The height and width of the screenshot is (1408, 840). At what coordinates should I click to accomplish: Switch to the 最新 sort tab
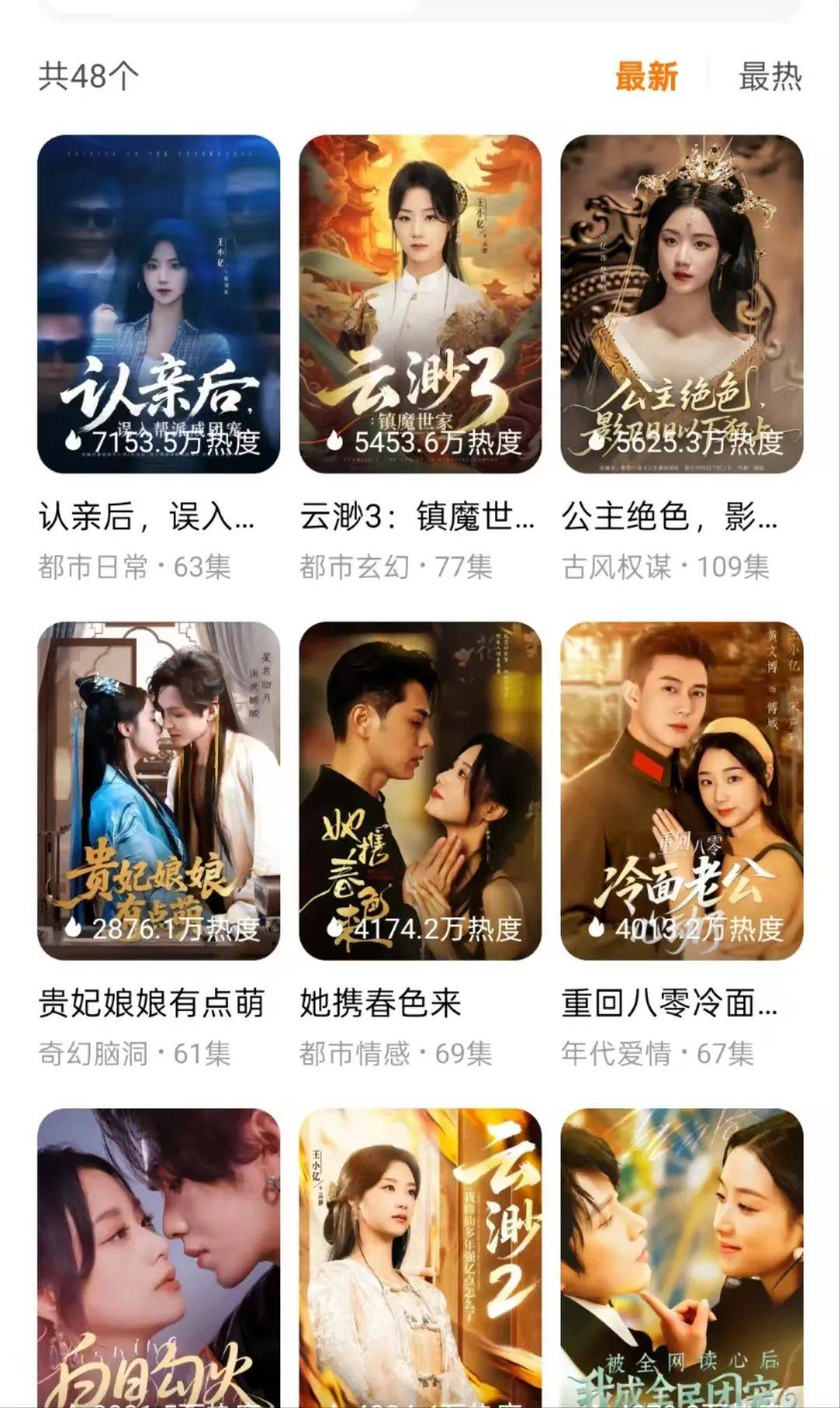coord(646,76)
